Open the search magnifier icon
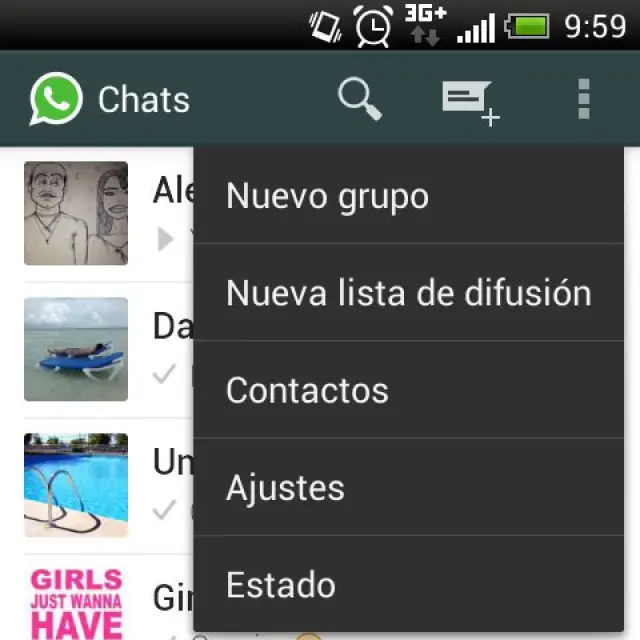 (359, 100)
